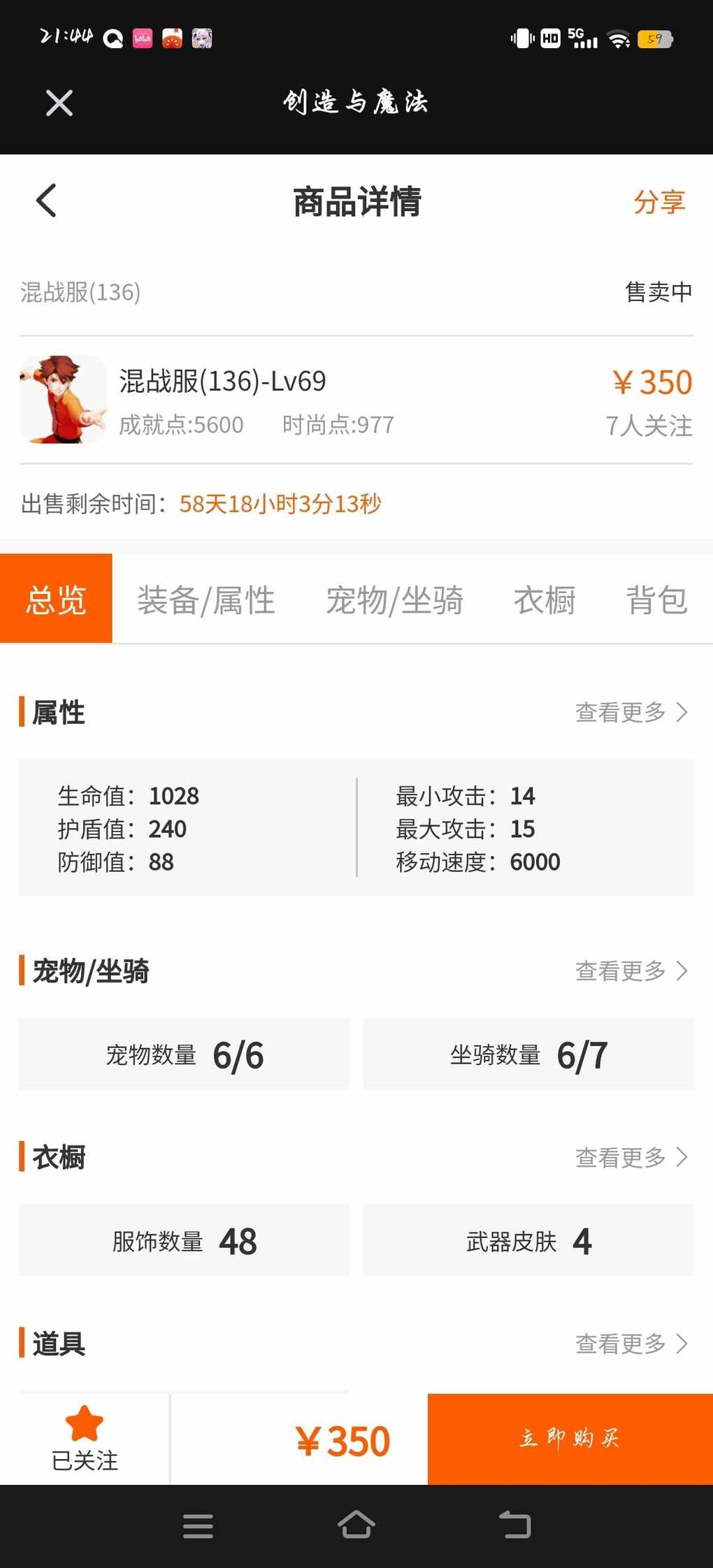This screenshot has width=713, height=1568.
Task: Share this product via 分享
Action: (658, 202)
